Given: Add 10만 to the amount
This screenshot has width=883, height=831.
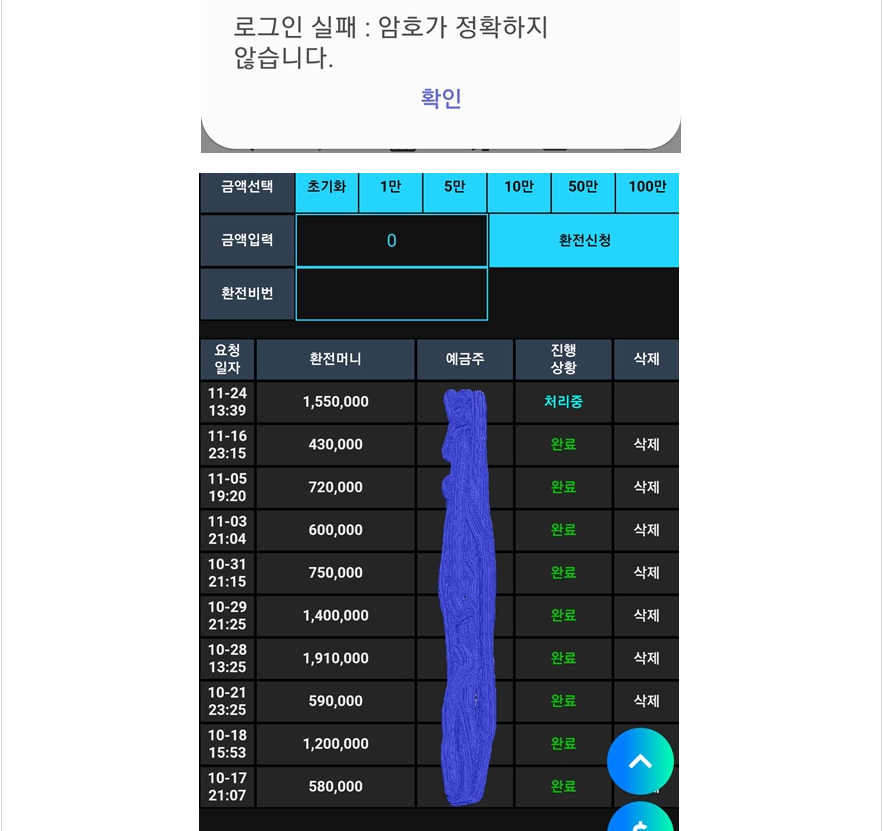Looking at the screenshot, I should point(518,187).
